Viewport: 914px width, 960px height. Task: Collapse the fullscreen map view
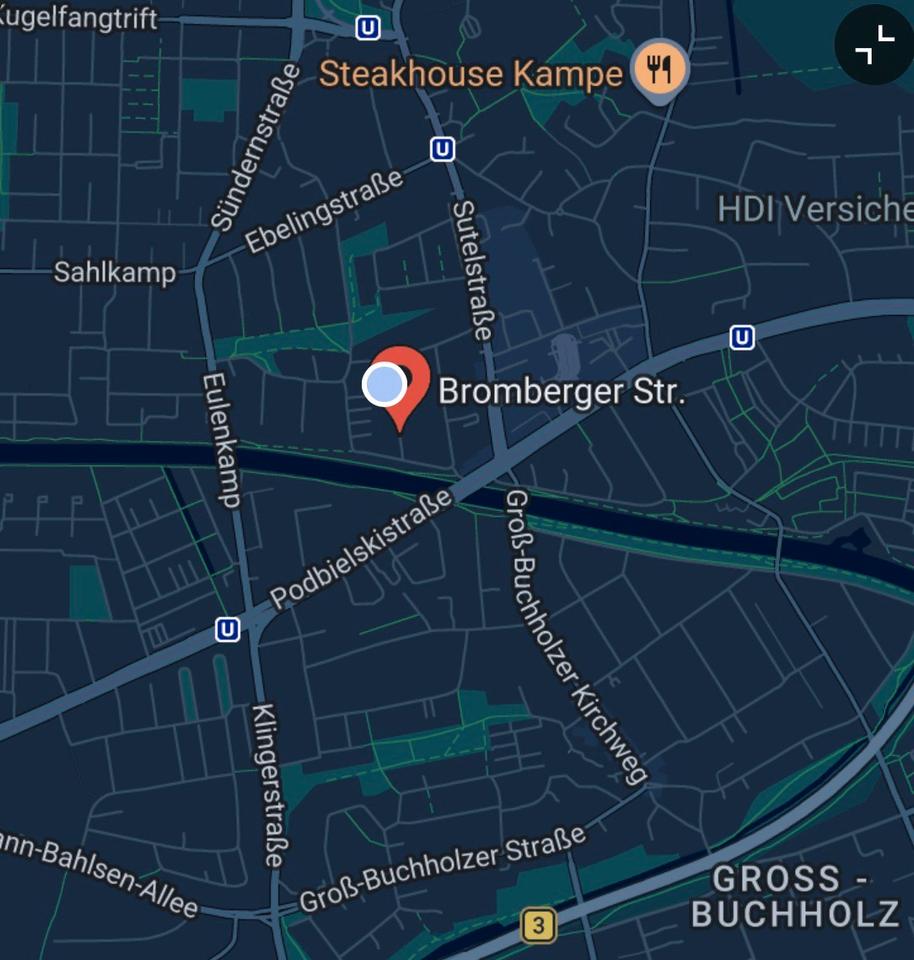point(873,45)
